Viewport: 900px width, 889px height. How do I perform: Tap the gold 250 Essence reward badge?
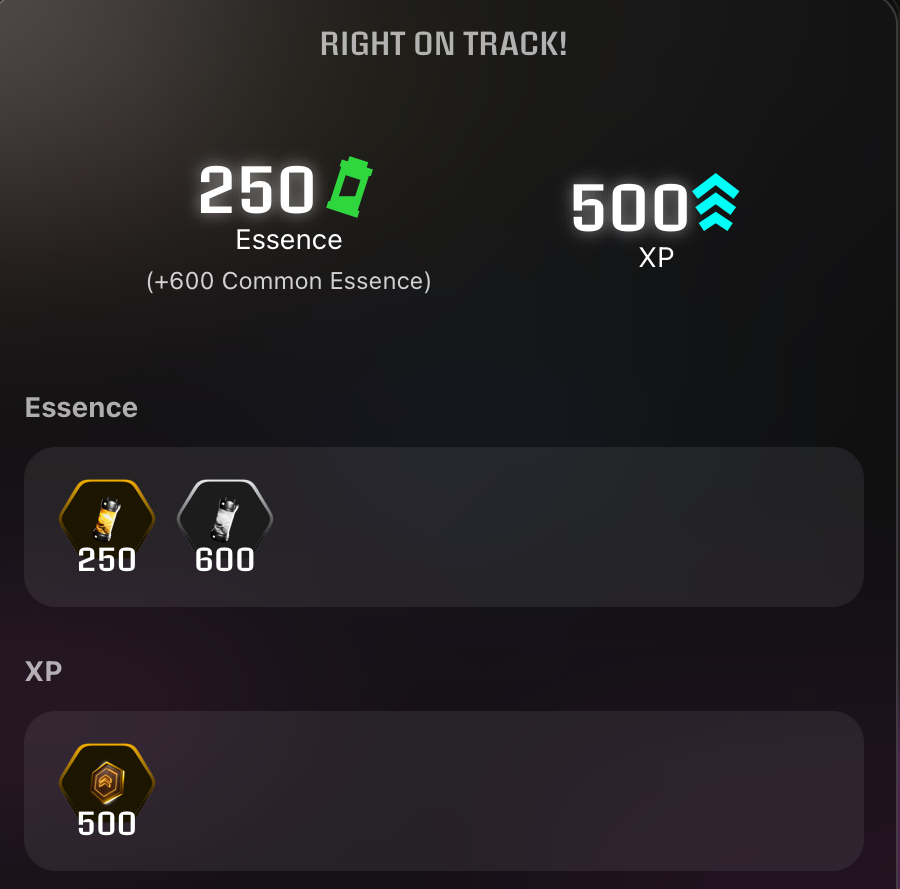[x=107, y=526]
